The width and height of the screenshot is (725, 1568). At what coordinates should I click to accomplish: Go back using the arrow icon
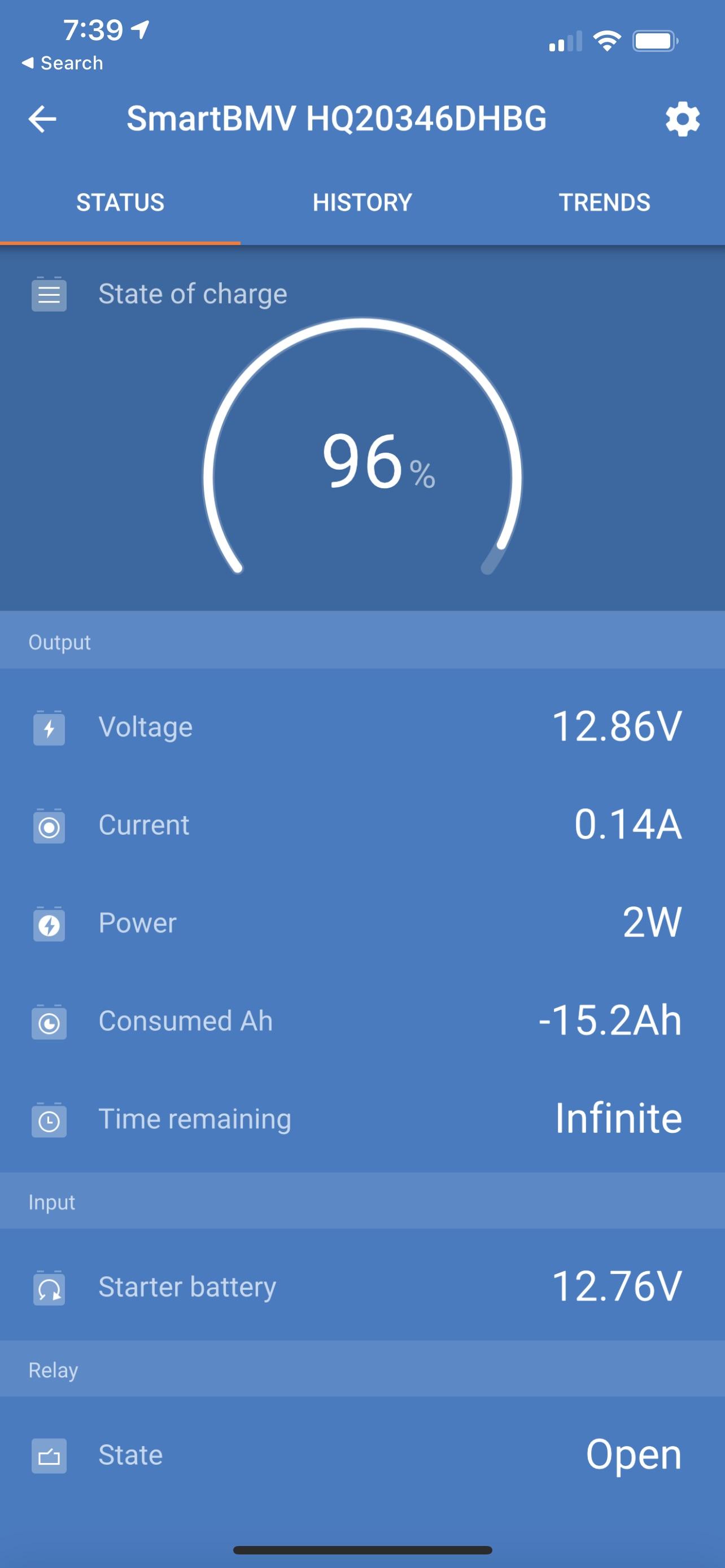42,119
